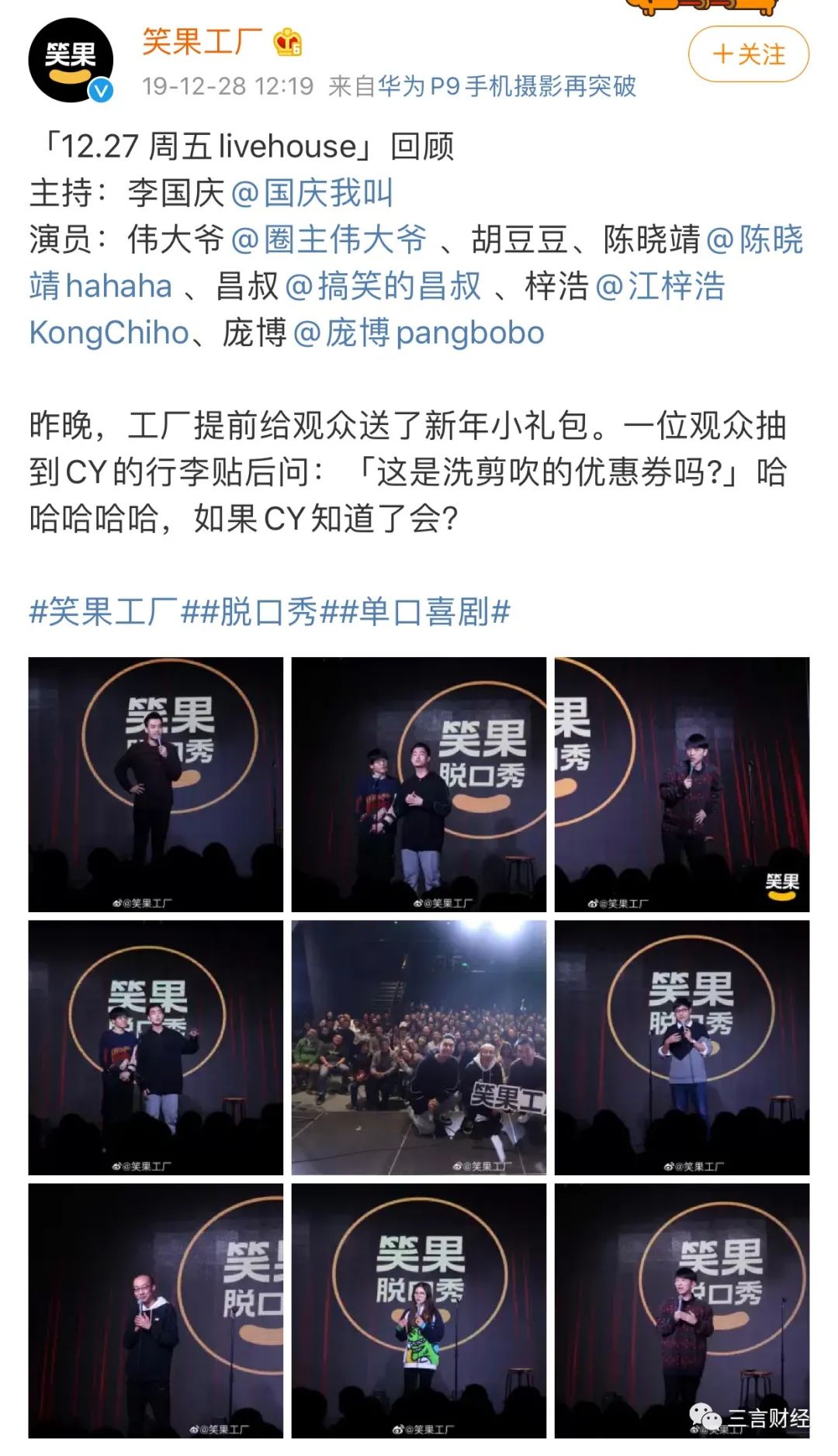The width and height of the screenshot is (838, 1456).
Task: Open the 华为P9手机摄影再突破 source link
Action: pyautogui.click(x=506, y=86)
